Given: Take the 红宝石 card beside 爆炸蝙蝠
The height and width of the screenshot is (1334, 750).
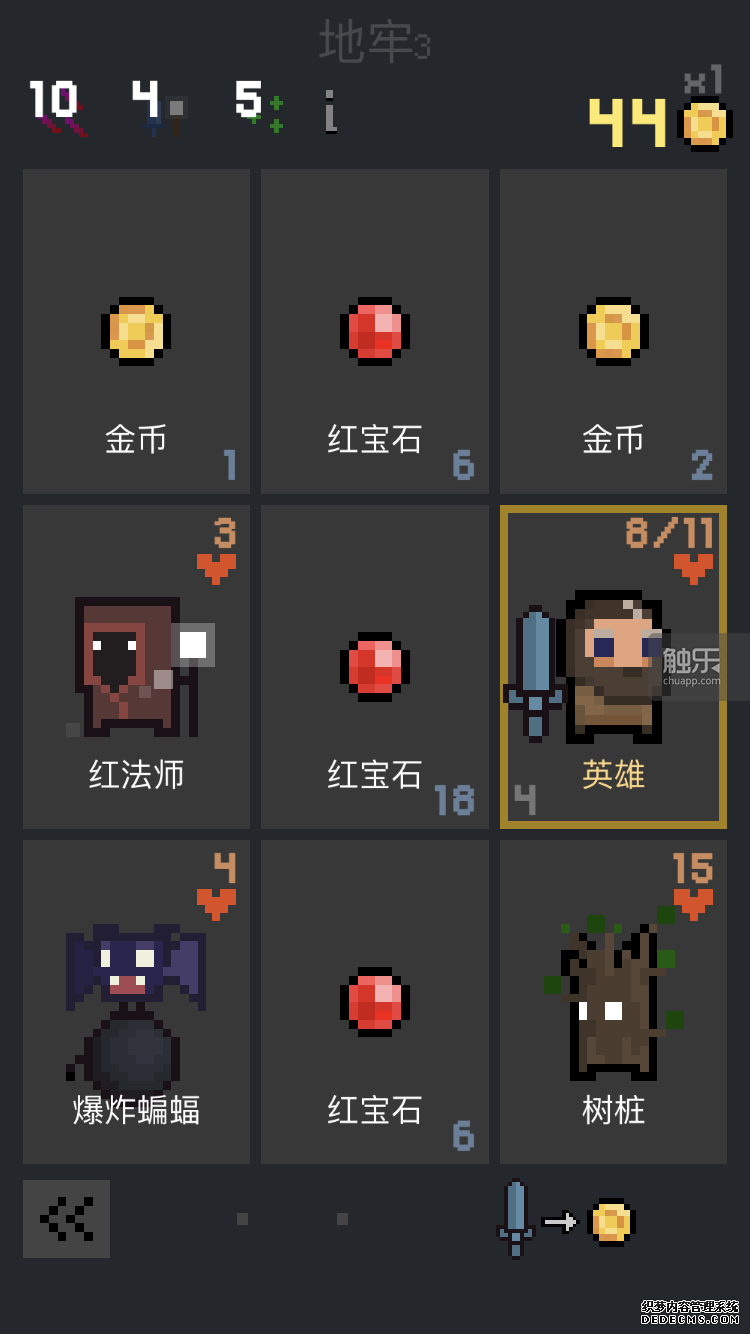Looking at the screenshot, I should pos(374,1002).
